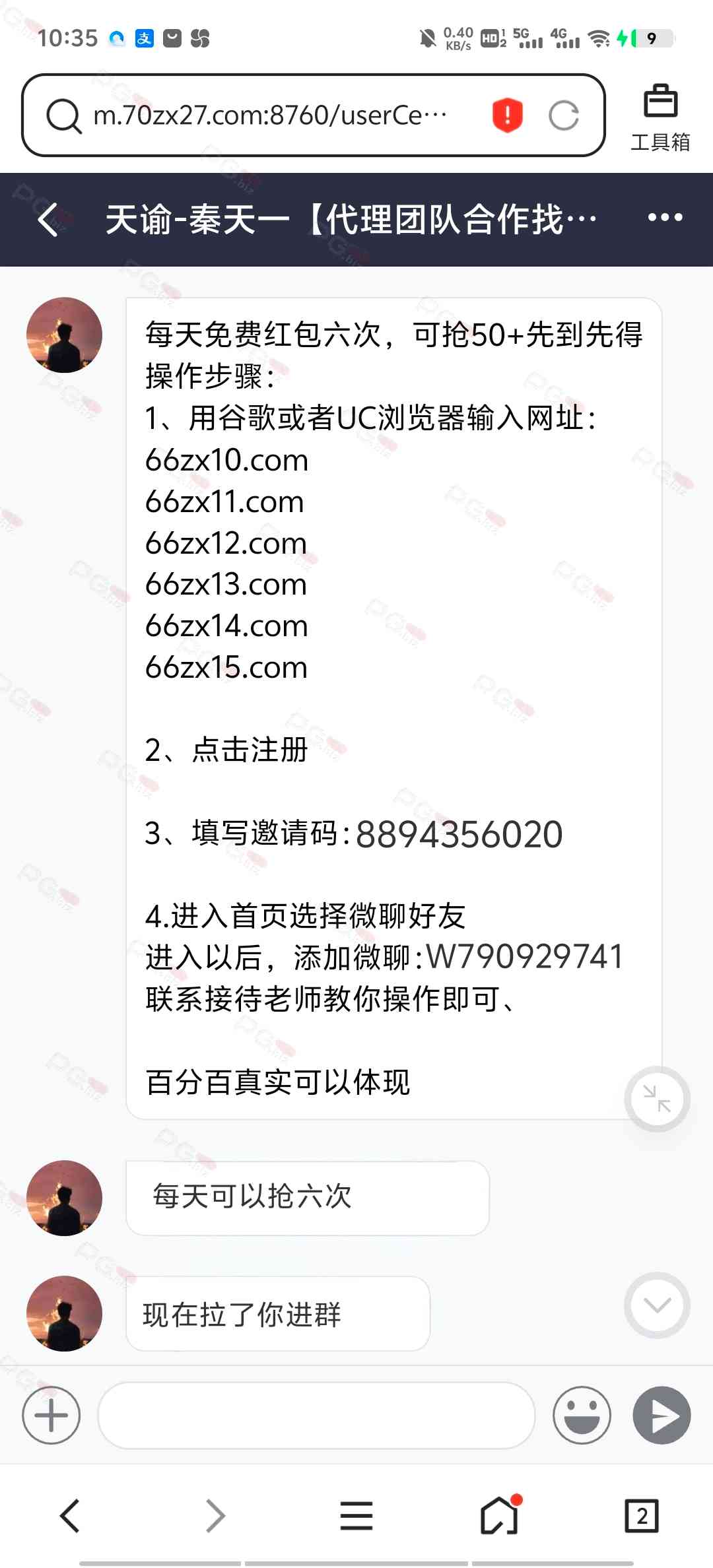The height and width of the screenshot is (1568, 713).
Task: Open the three-dot chat options menu
Action: [664, 218]
